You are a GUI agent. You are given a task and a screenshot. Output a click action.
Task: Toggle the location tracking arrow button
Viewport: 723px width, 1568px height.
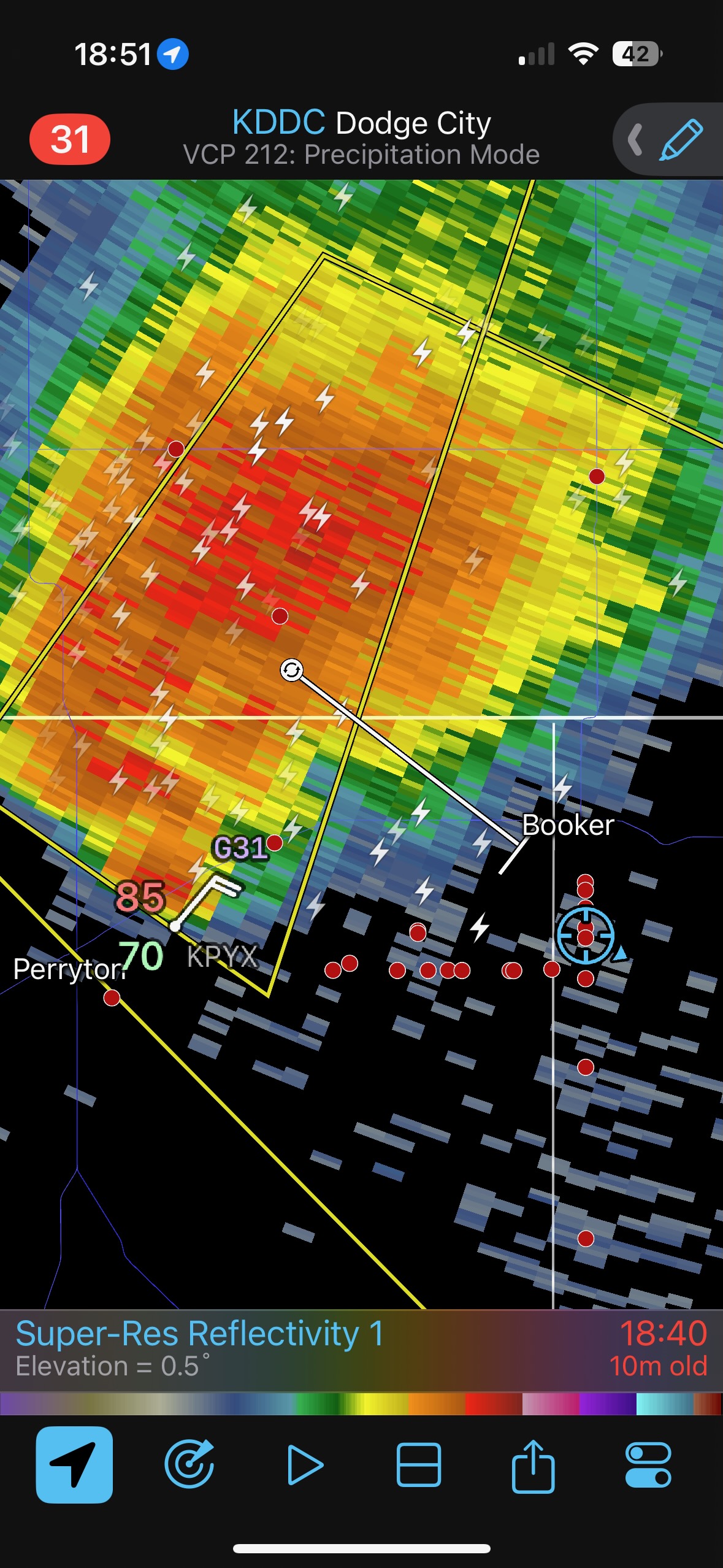[74, 1464]
